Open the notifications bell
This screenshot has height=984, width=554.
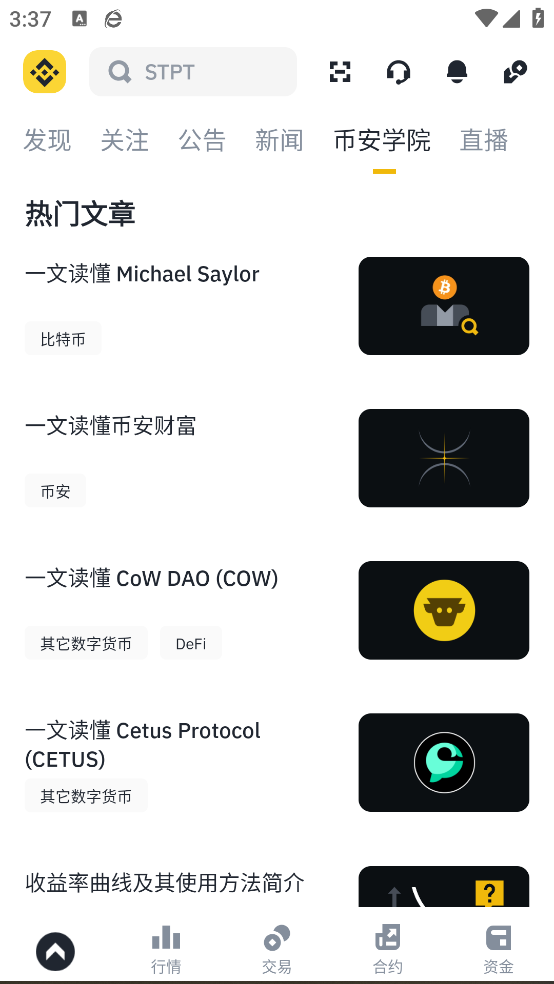457,72
